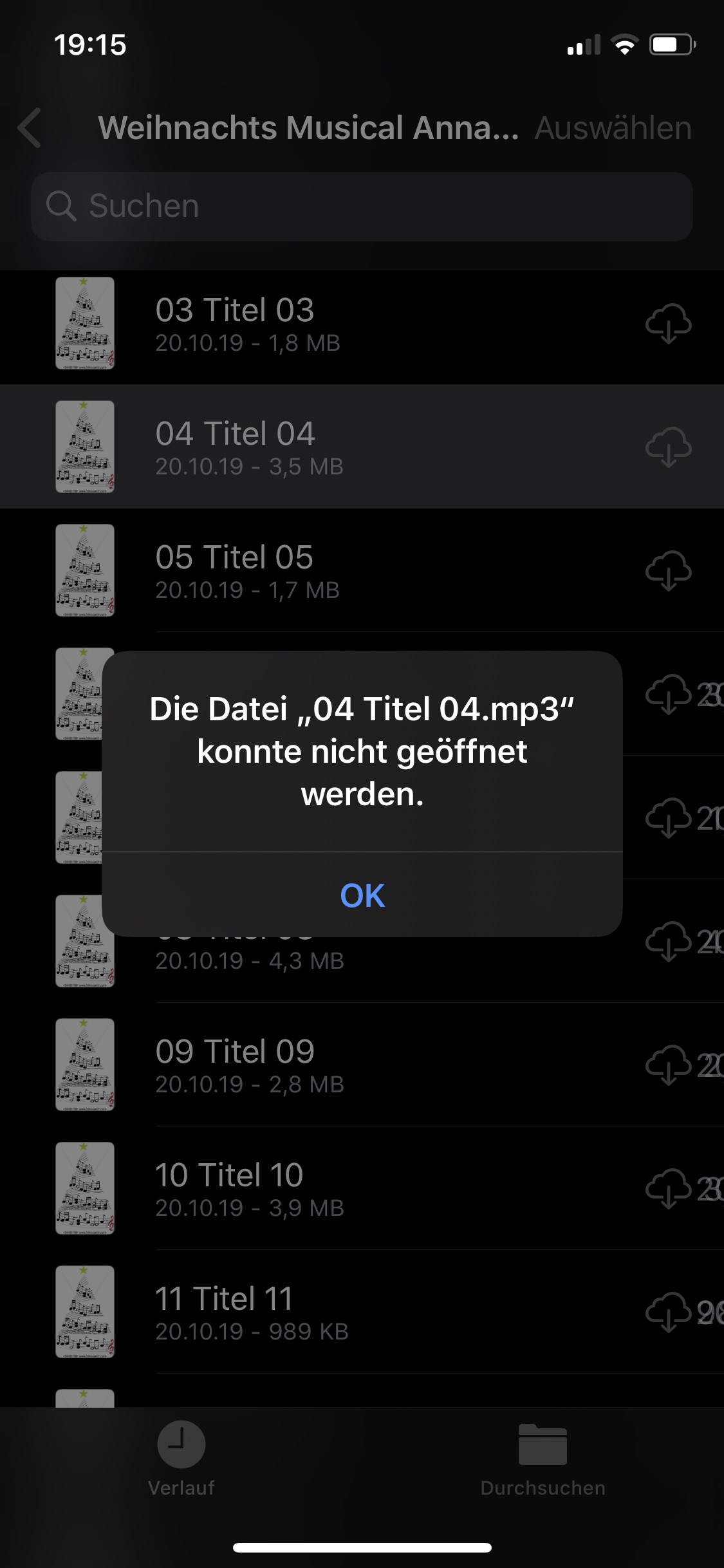Go back from Weihnachts Musical folder
The width and height of the screenshot is (724, 1568).
[x=30, y=128]
